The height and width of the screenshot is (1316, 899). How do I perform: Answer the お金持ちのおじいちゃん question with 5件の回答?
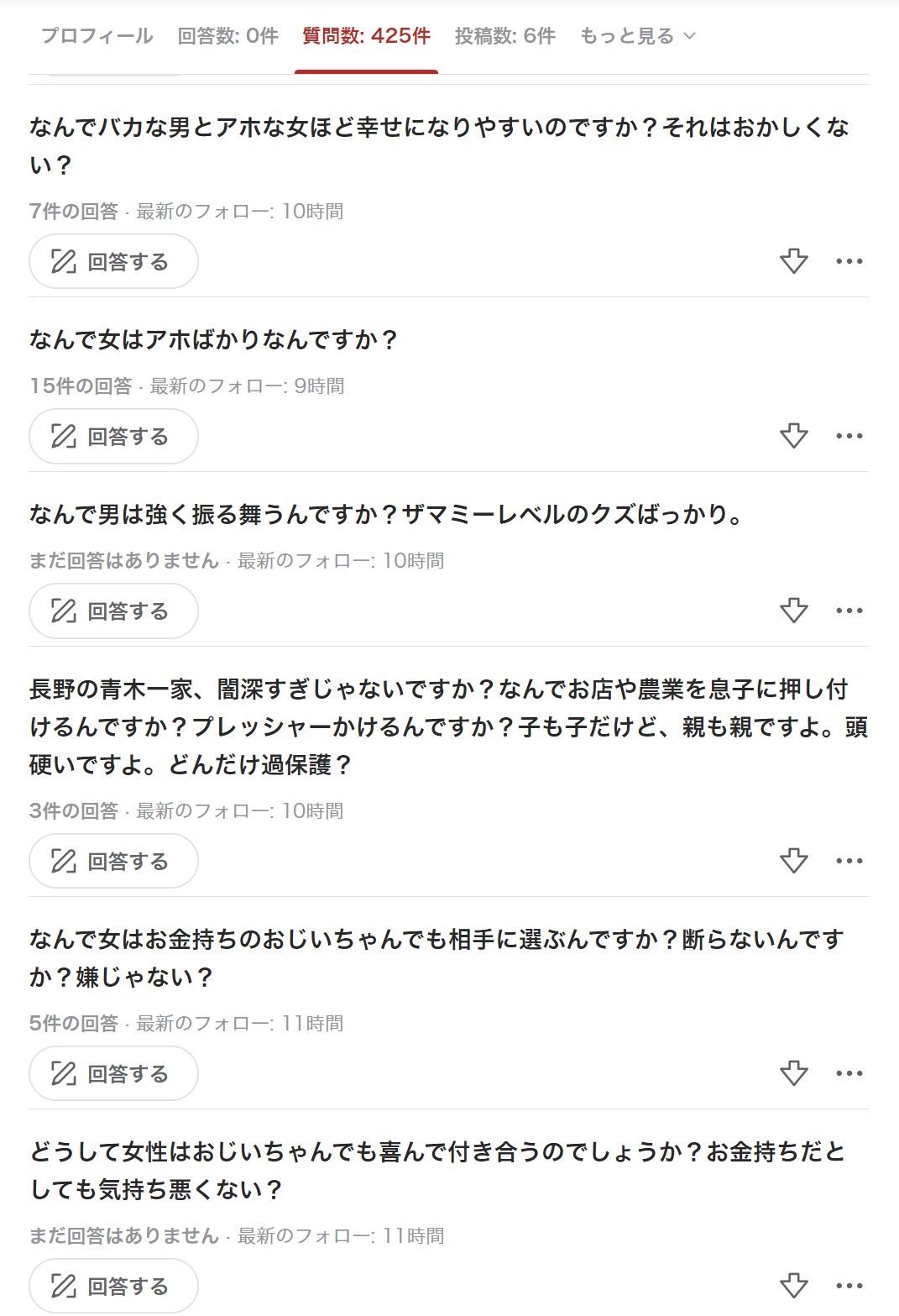point(113,1073)
